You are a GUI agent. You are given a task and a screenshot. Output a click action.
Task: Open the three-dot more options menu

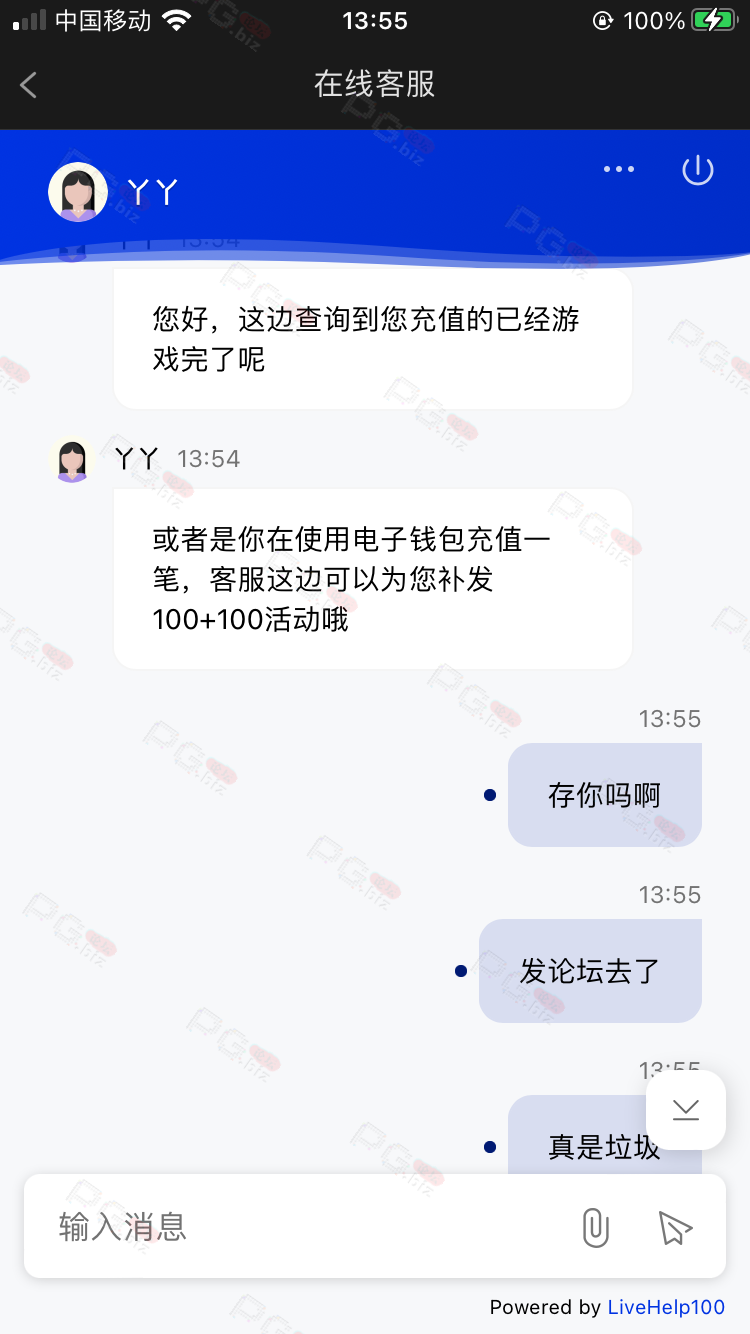coord(619,169)
